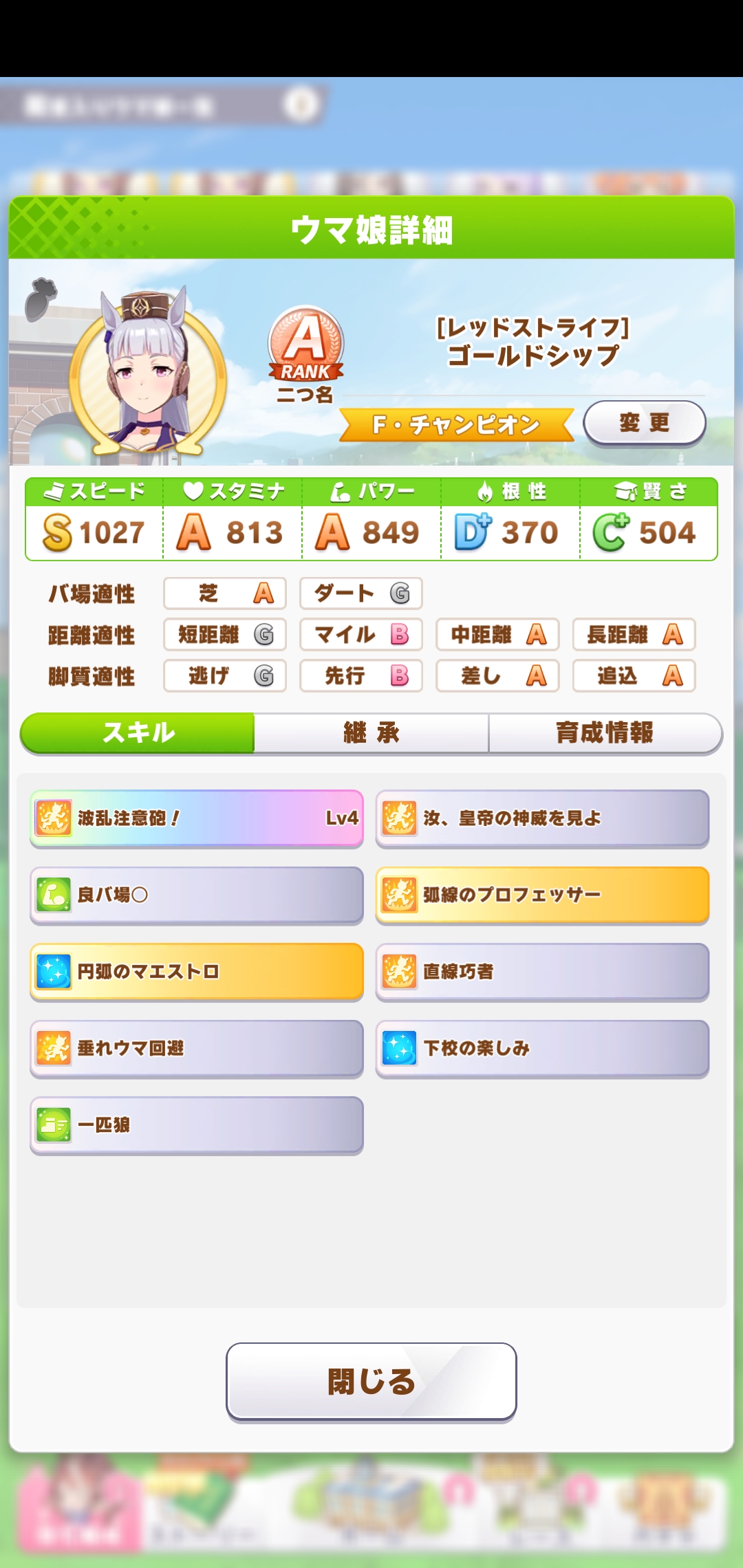The width and height of the screenshot is (743, 1568).
Task: Open the 円弧のマエストロ skill
Action: [x=197, y=972]
